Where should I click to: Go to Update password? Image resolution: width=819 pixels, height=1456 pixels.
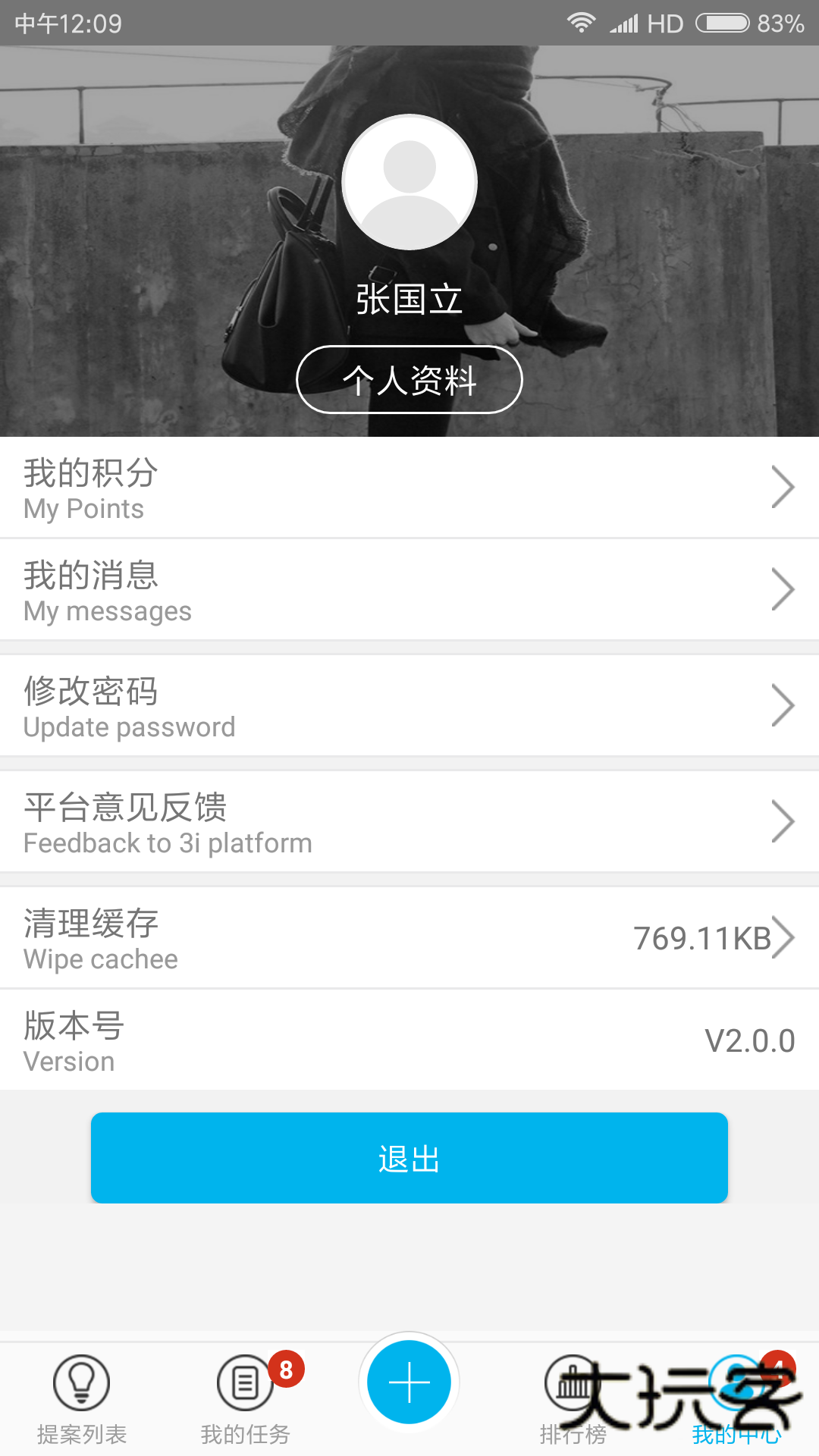coord(409,706)
